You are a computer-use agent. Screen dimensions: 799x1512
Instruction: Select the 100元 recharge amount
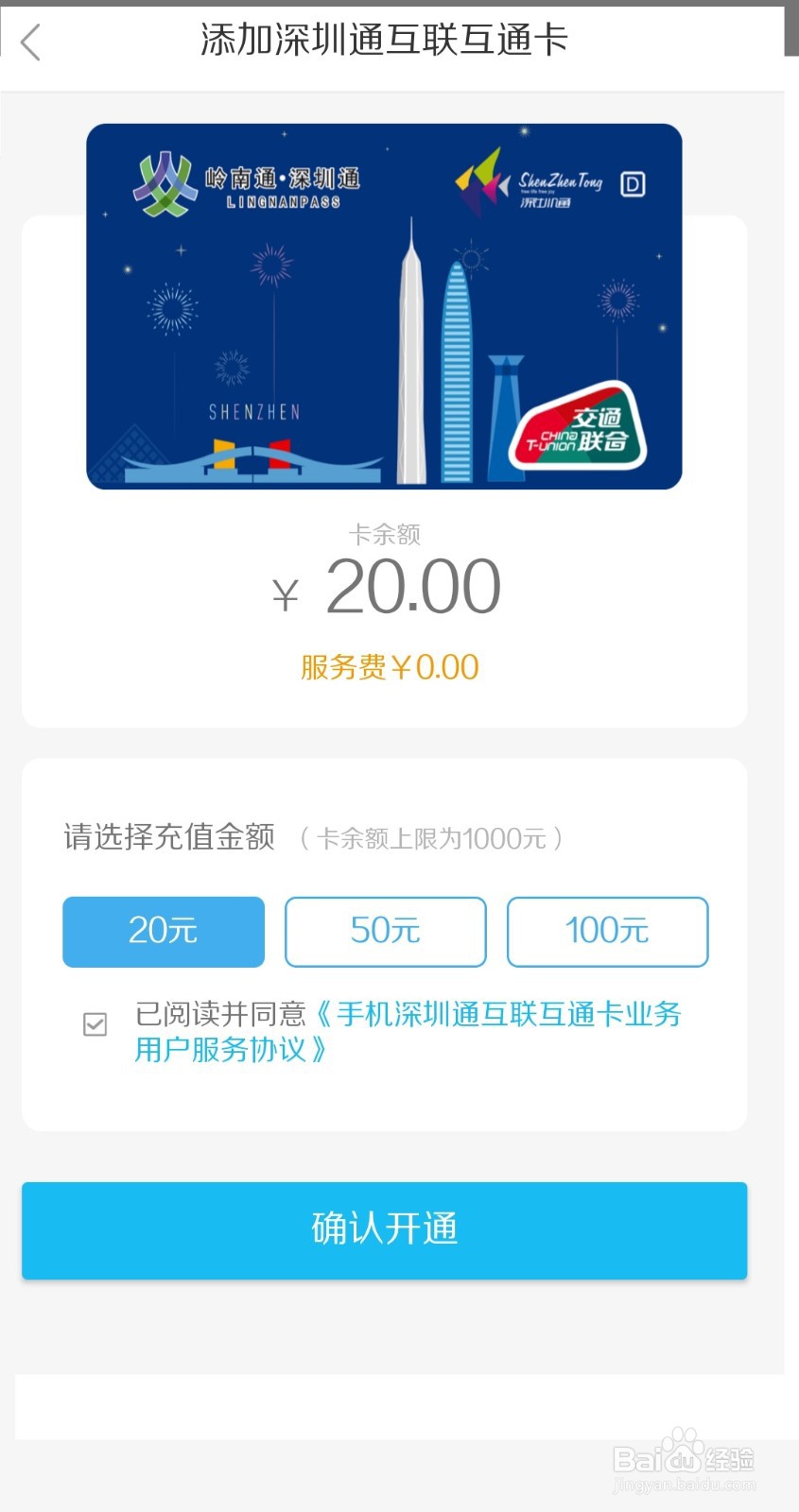[607, 932]
